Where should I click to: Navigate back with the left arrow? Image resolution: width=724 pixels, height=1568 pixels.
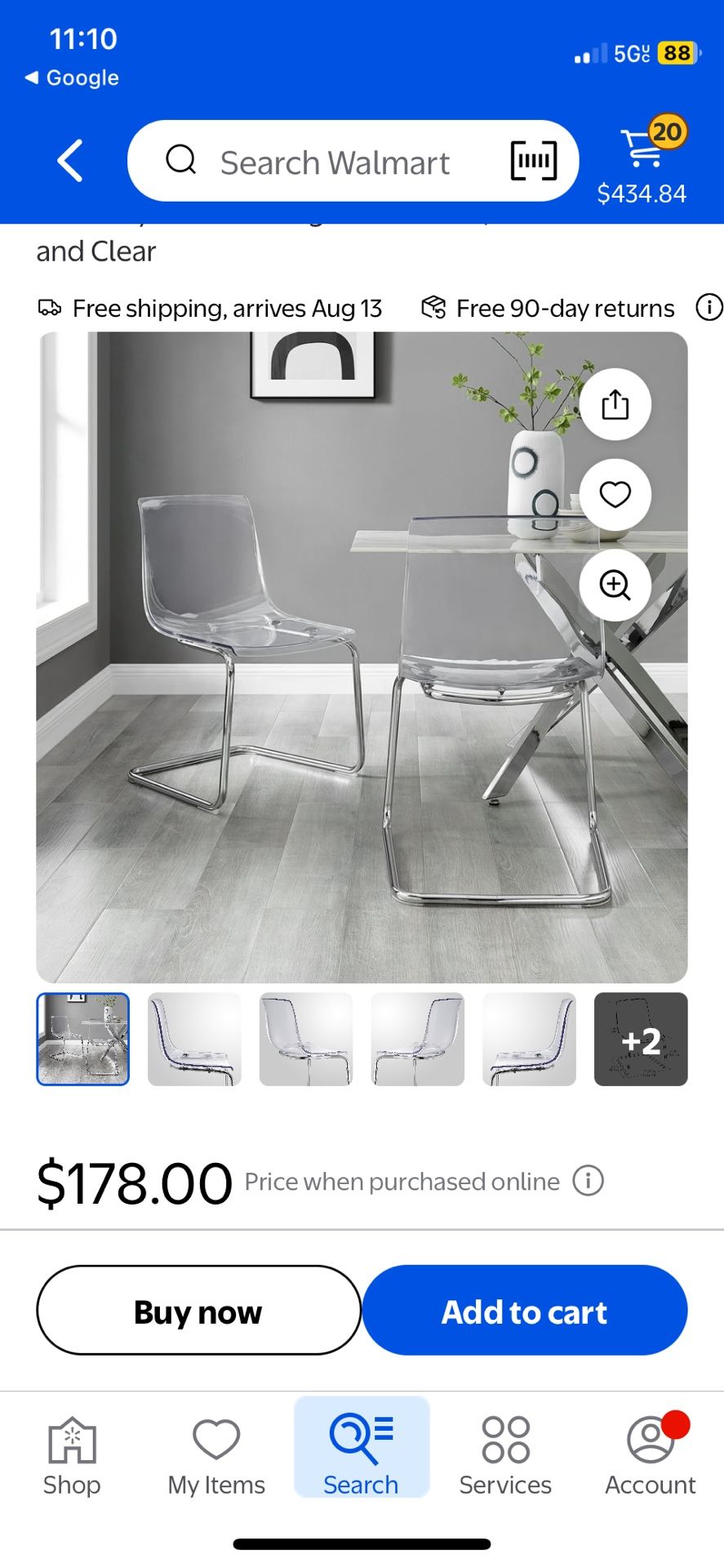69,161
